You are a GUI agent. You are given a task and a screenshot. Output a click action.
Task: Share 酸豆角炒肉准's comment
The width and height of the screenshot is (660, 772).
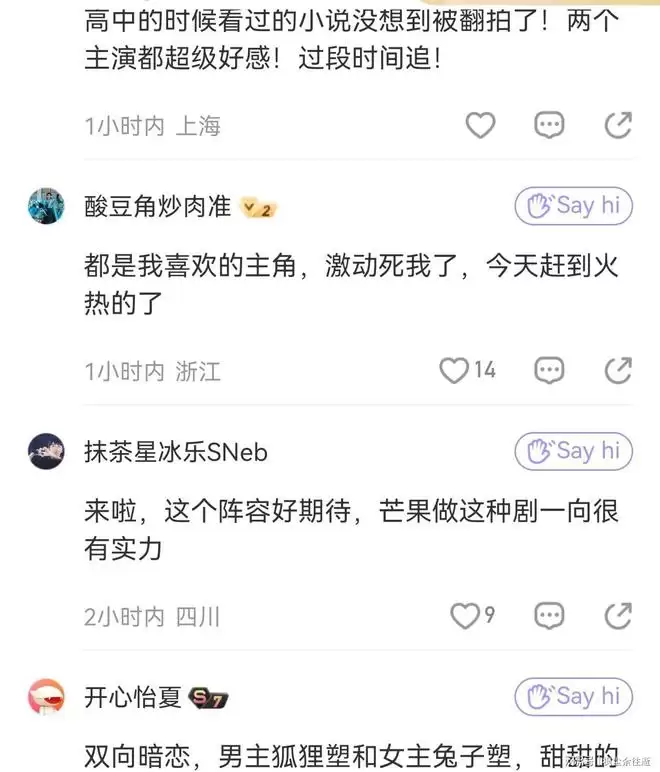click(x=618, y=371)
